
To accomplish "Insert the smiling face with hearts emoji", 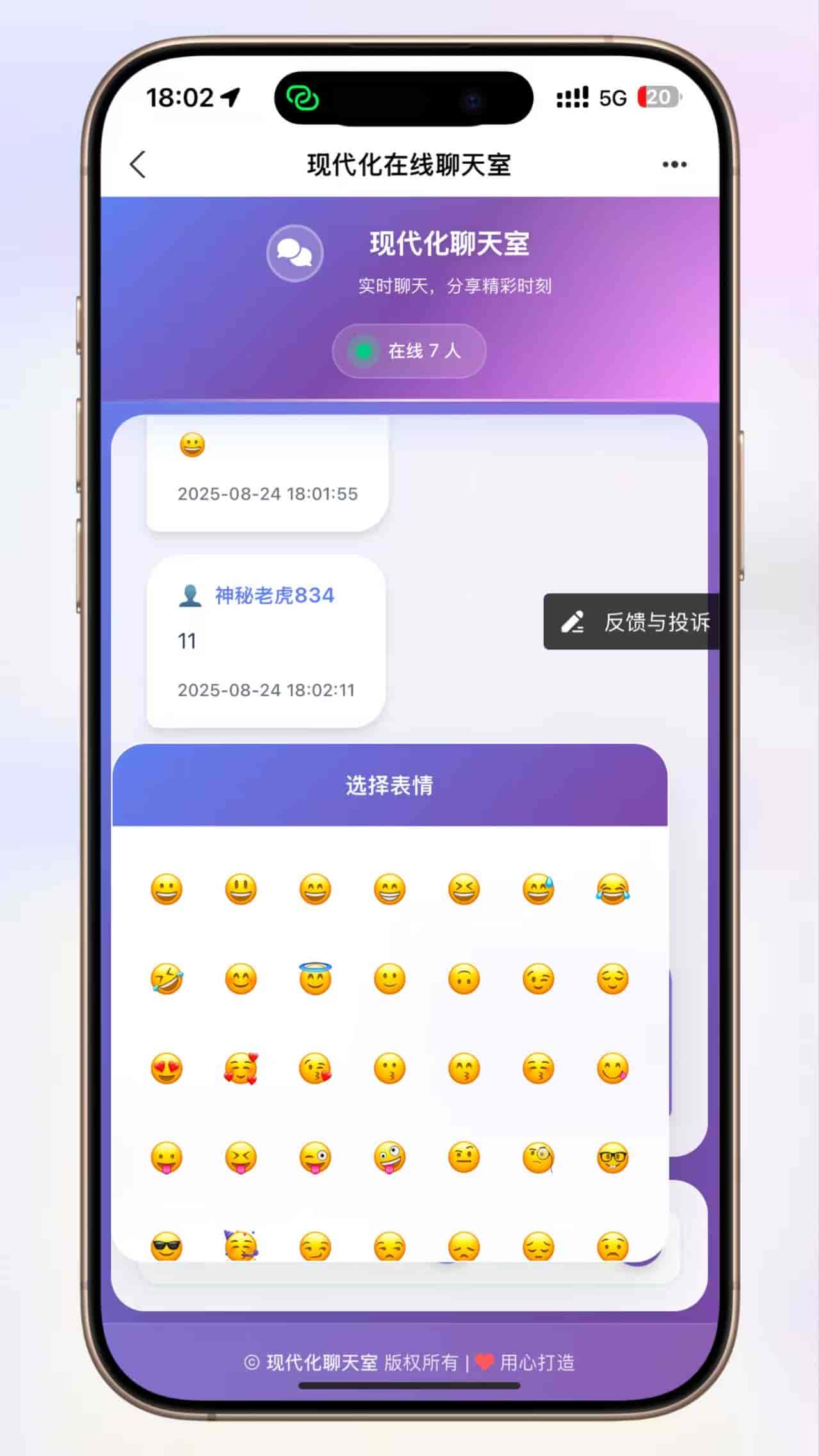I will click(x=241, y=1068).
